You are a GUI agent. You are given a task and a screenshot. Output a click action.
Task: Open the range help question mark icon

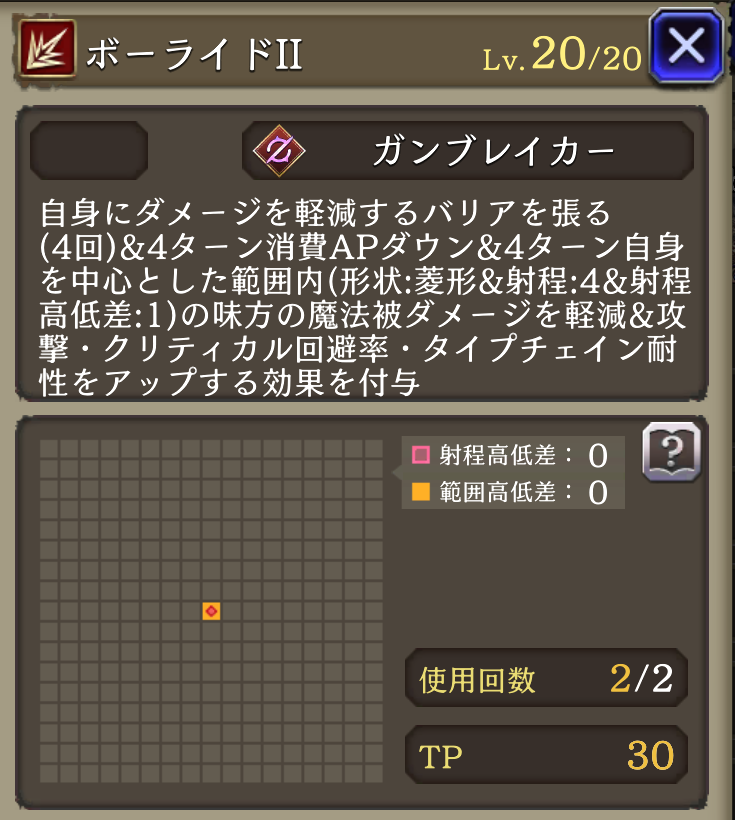click(x=670, y=453)
